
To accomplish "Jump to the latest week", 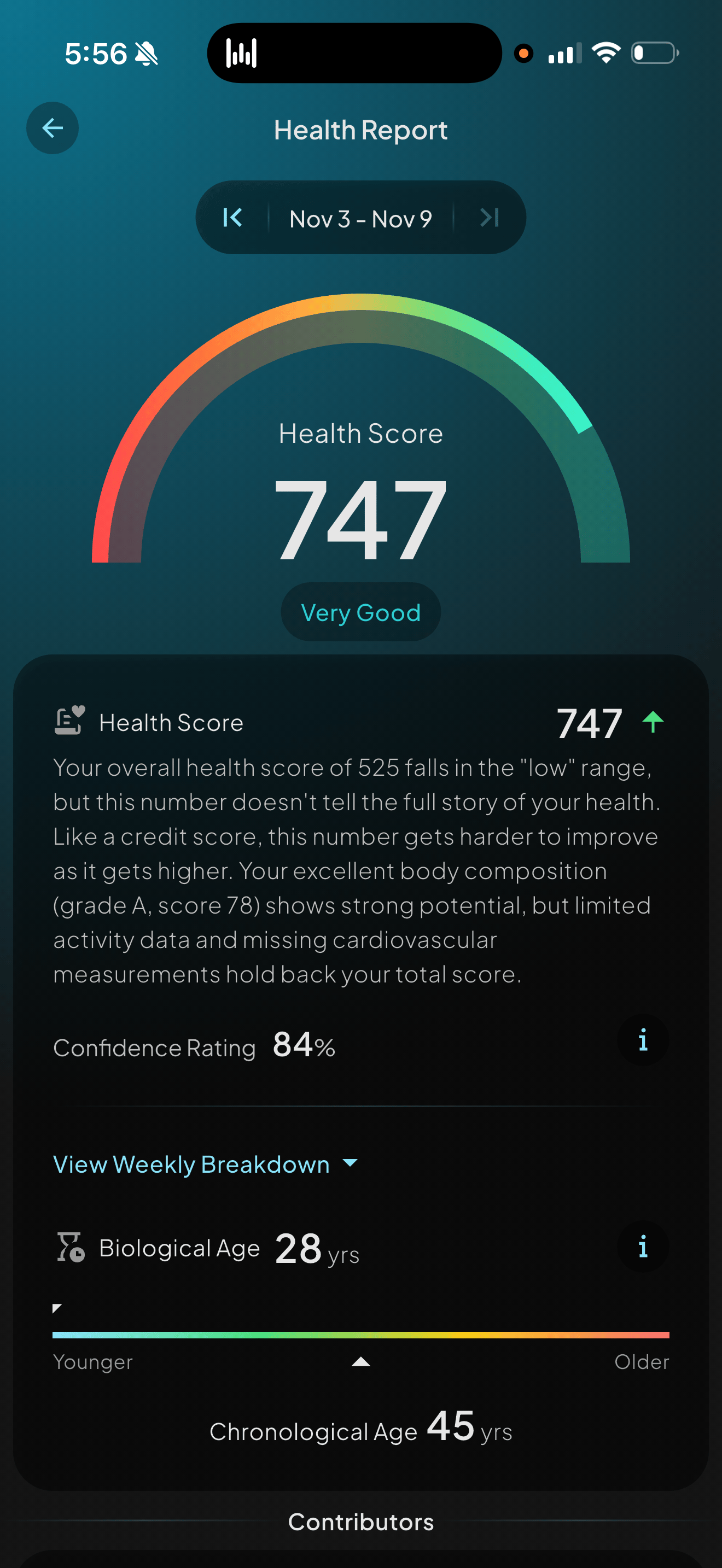I will (490, 217).
